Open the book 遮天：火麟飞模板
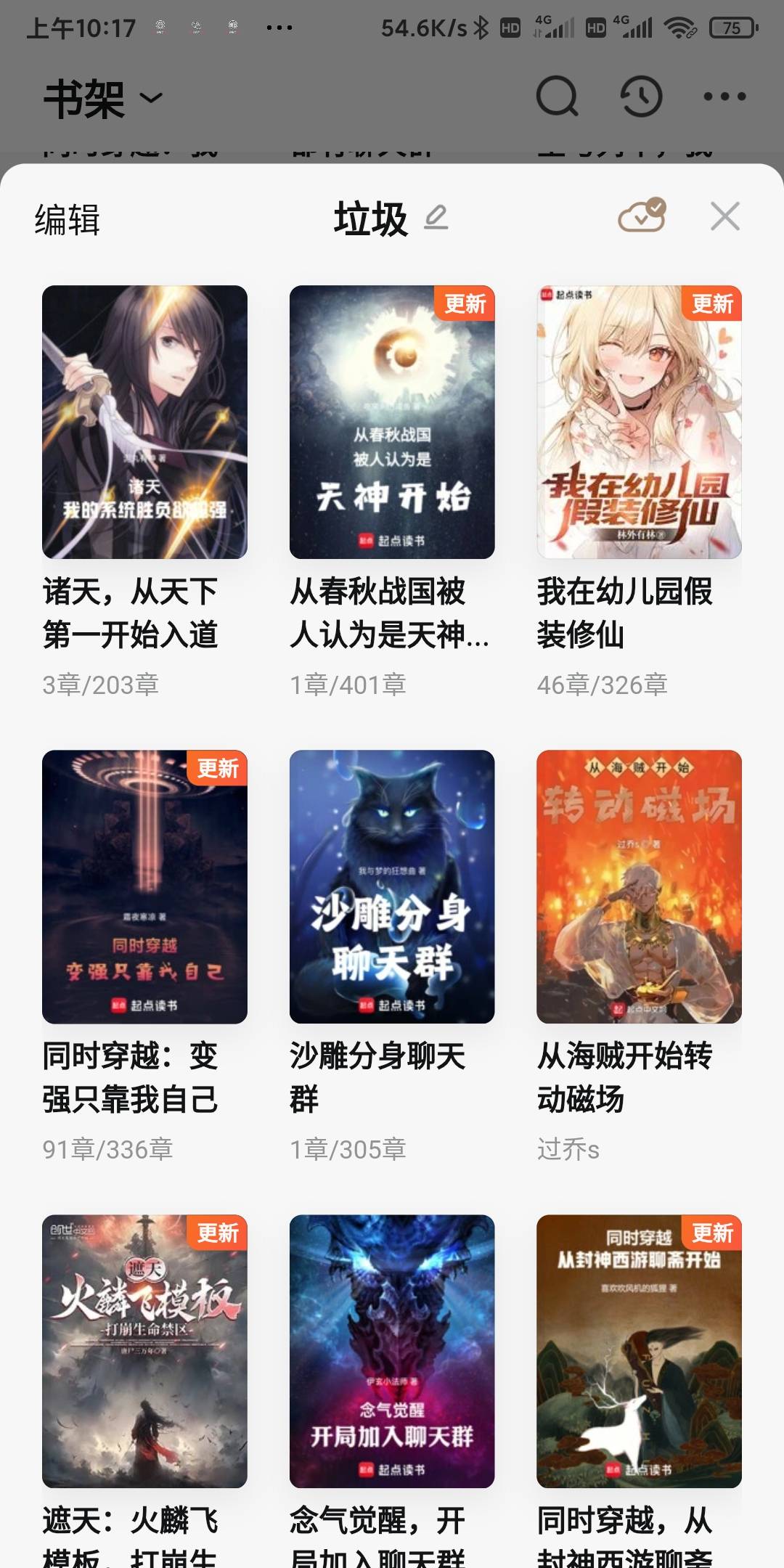The height and width of the screenshot is (1568, 784). click(x=144, y=1351)
